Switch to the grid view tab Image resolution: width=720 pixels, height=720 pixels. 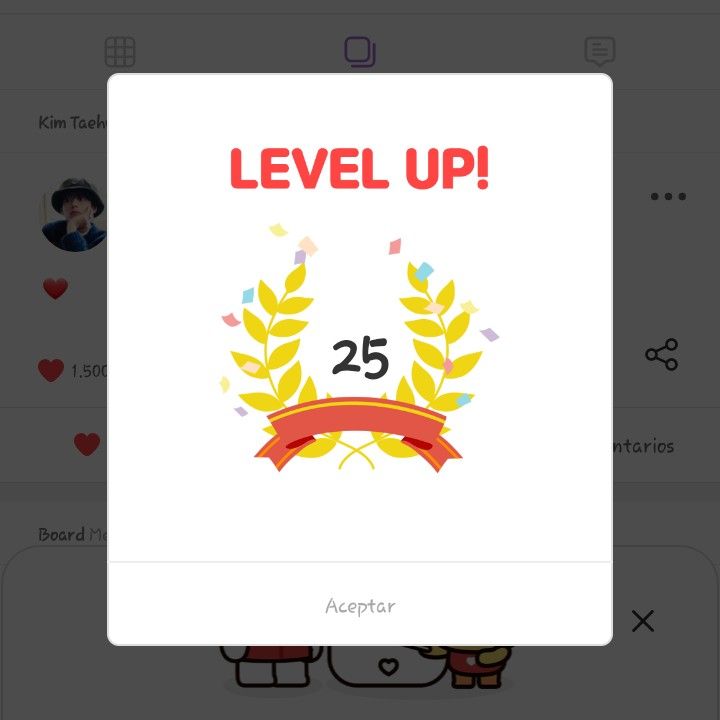point(120,52)
